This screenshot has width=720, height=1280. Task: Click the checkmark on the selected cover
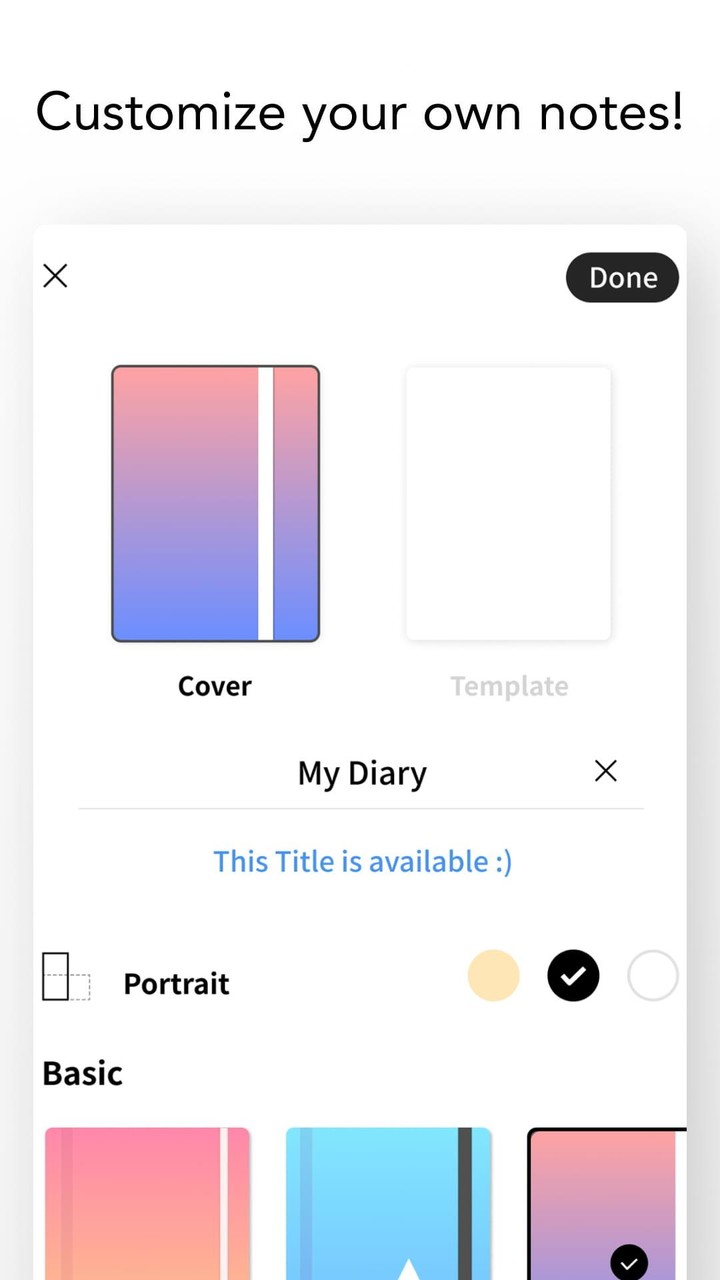click(x=630, y=1262)
